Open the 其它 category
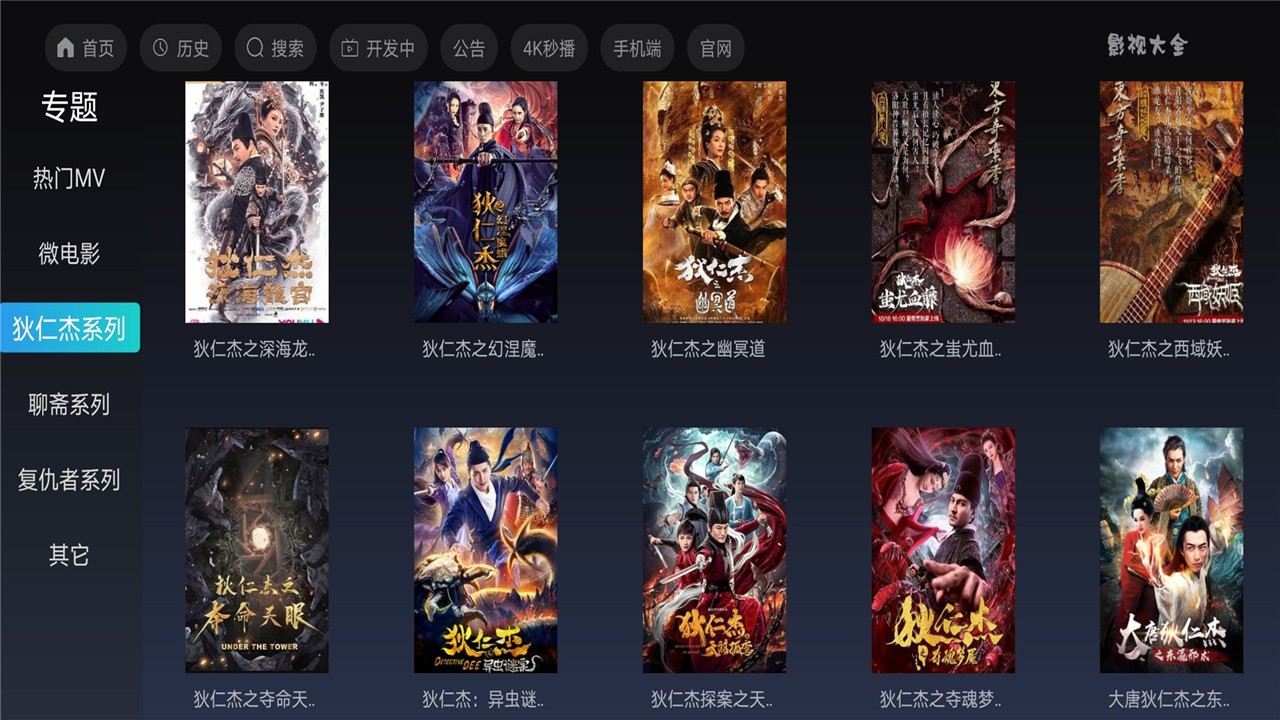The width and height of the screenshot is (1280, 720). coord(69,554)
